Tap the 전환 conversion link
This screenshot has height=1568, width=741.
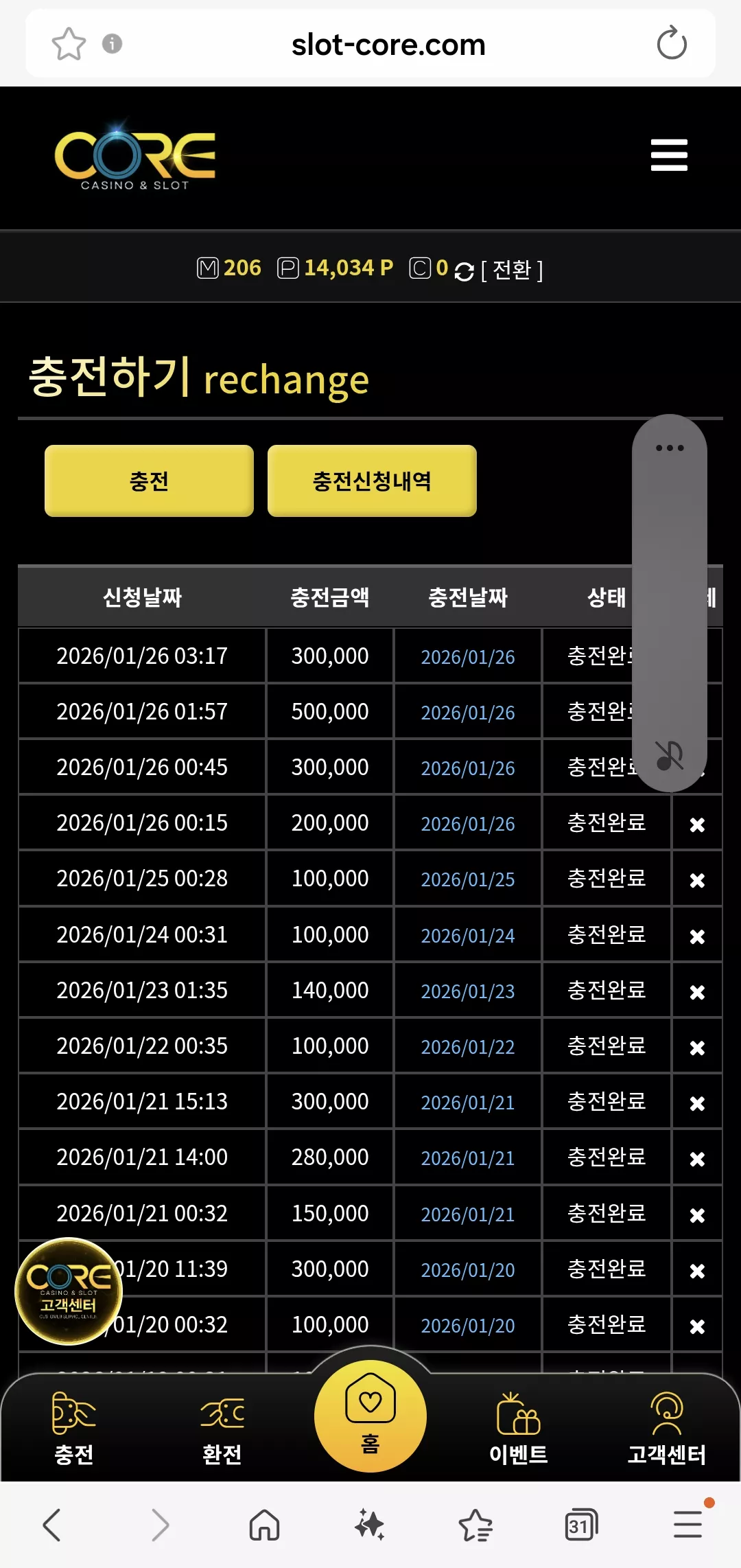point(512,270)
